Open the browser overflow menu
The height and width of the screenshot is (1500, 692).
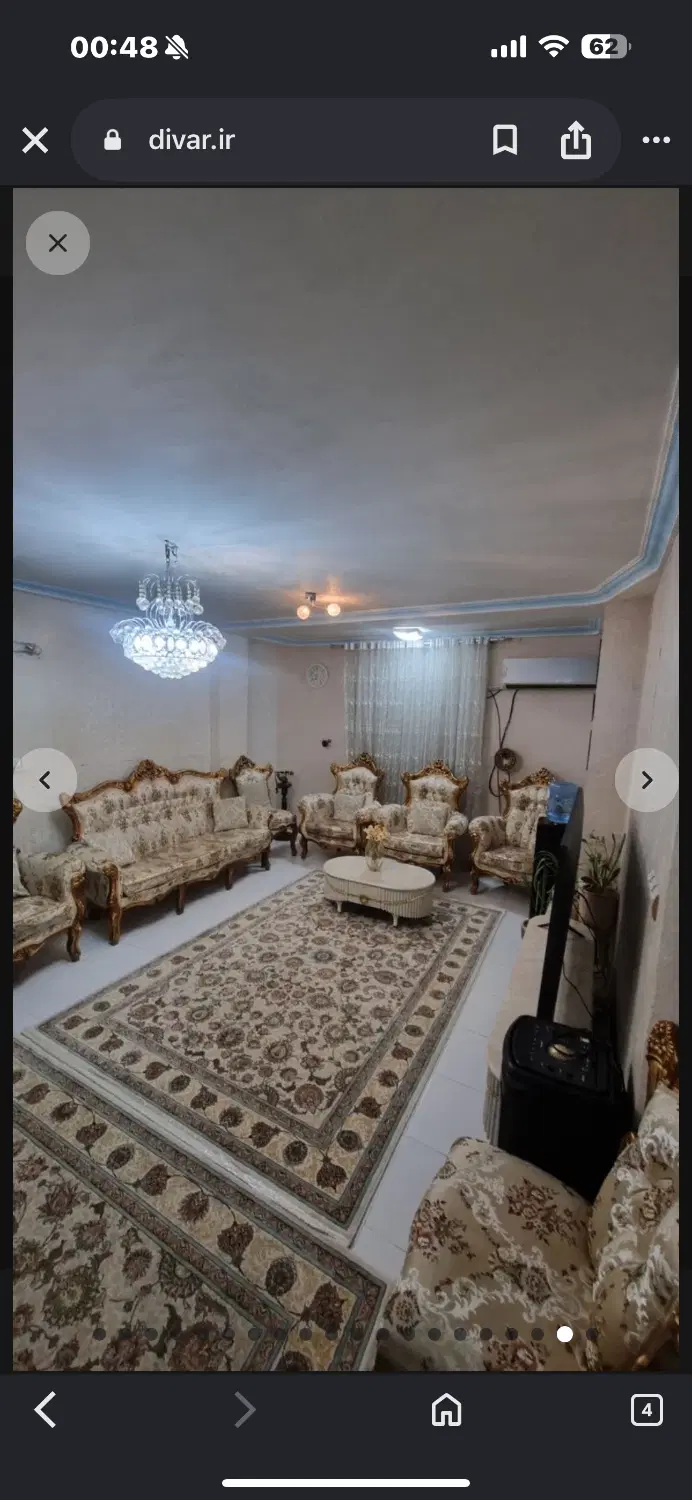point(656,141)
